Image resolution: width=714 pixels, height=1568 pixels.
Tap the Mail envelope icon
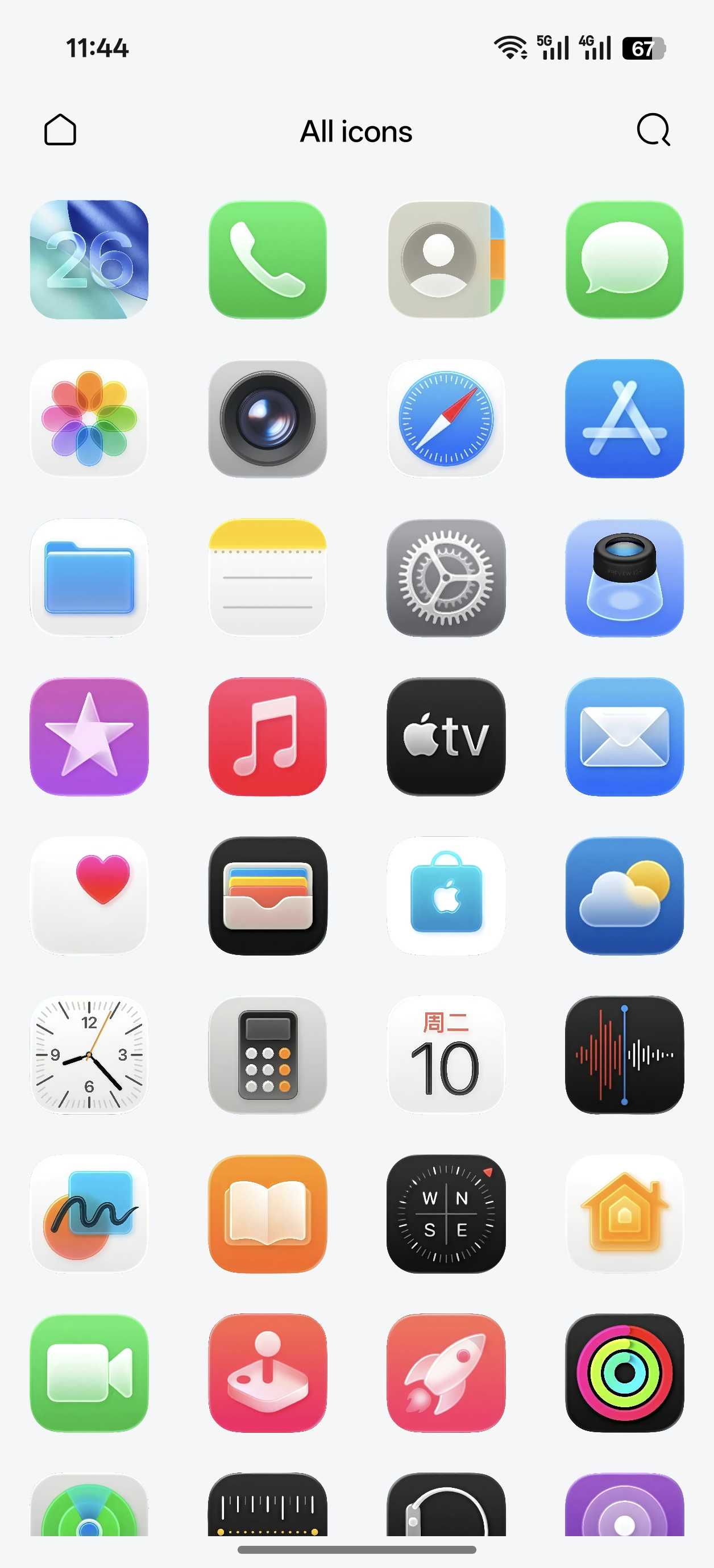[x=624, y=736]
